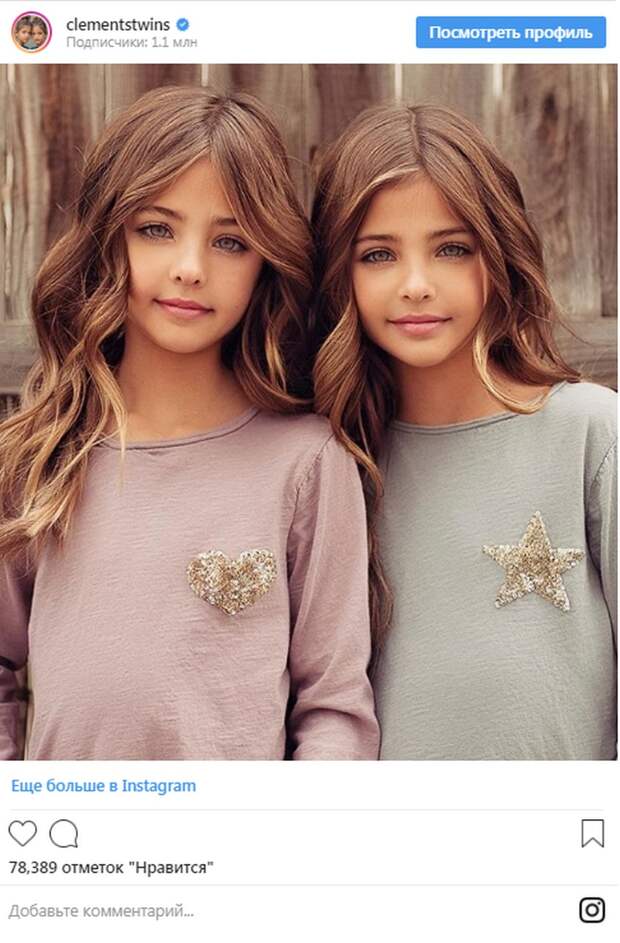Open the embedded post photo
This screenshot has width=620, height=943.
310,412
